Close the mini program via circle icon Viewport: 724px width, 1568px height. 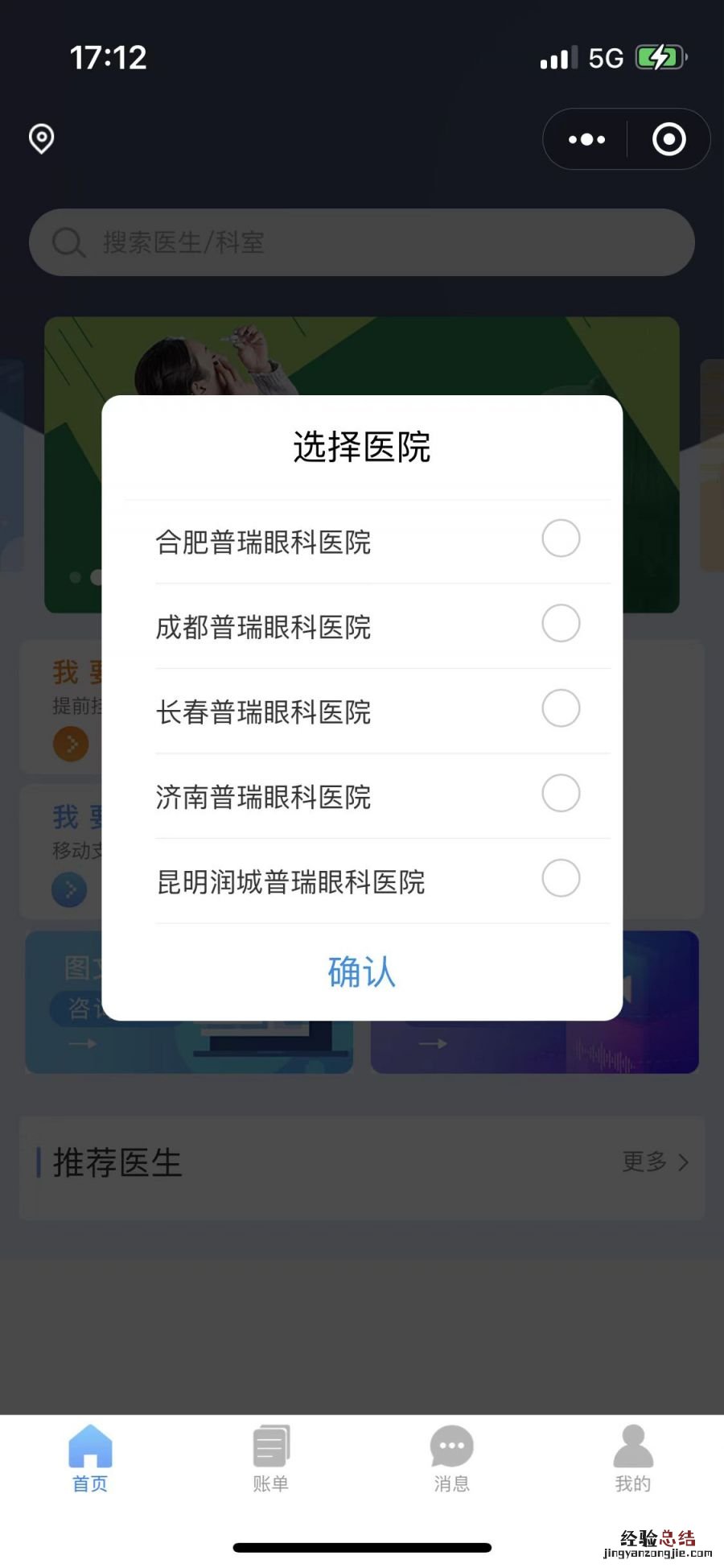coord(668,139)
